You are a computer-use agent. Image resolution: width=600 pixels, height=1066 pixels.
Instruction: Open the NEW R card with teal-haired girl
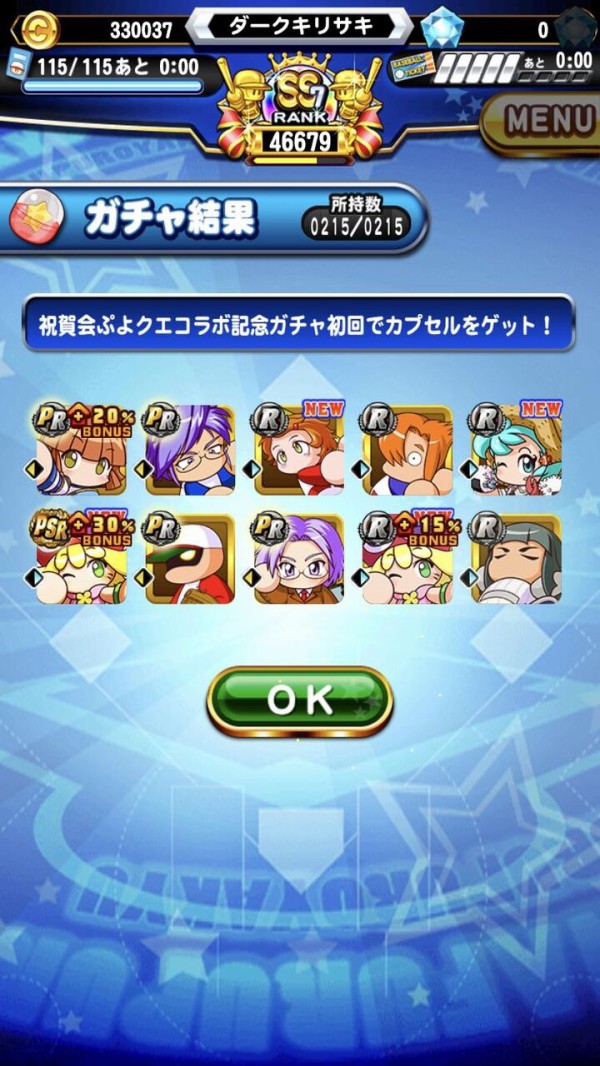click(x=516, y=451)
